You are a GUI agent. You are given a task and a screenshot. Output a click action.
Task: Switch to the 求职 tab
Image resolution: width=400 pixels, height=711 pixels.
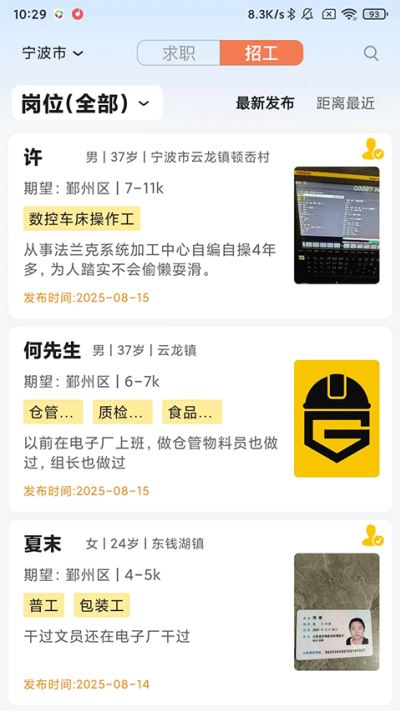(x=179, y=53)
